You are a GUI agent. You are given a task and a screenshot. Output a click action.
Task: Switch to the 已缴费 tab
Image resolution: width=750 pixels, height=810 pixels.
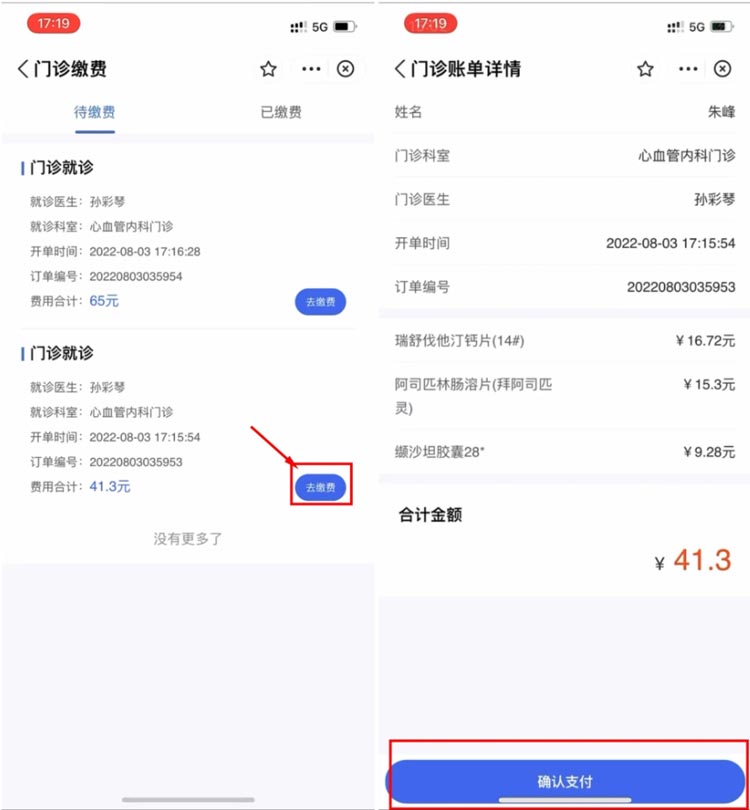click(281, 112)
